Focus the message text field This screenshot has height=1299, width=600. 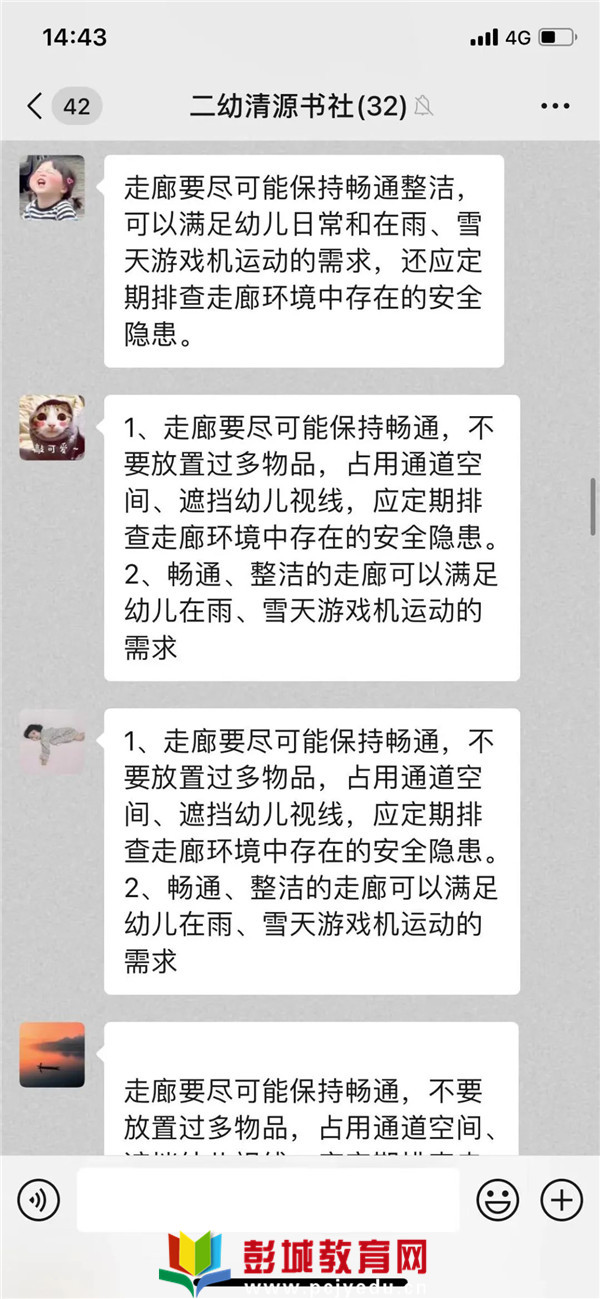point(268,1199)
